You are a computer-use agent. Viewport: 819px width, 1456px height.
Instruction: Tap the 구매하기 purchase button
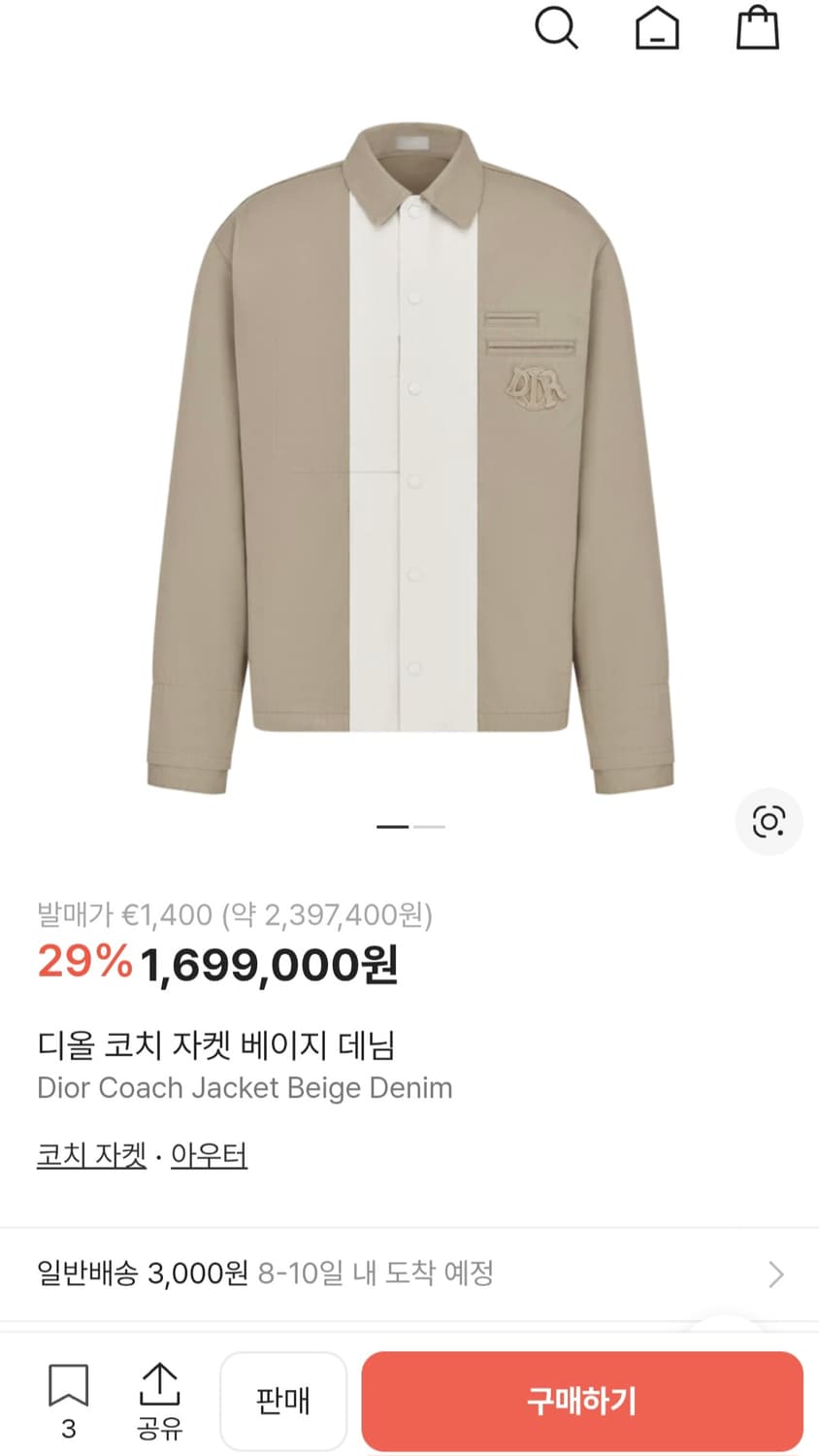581,1401
